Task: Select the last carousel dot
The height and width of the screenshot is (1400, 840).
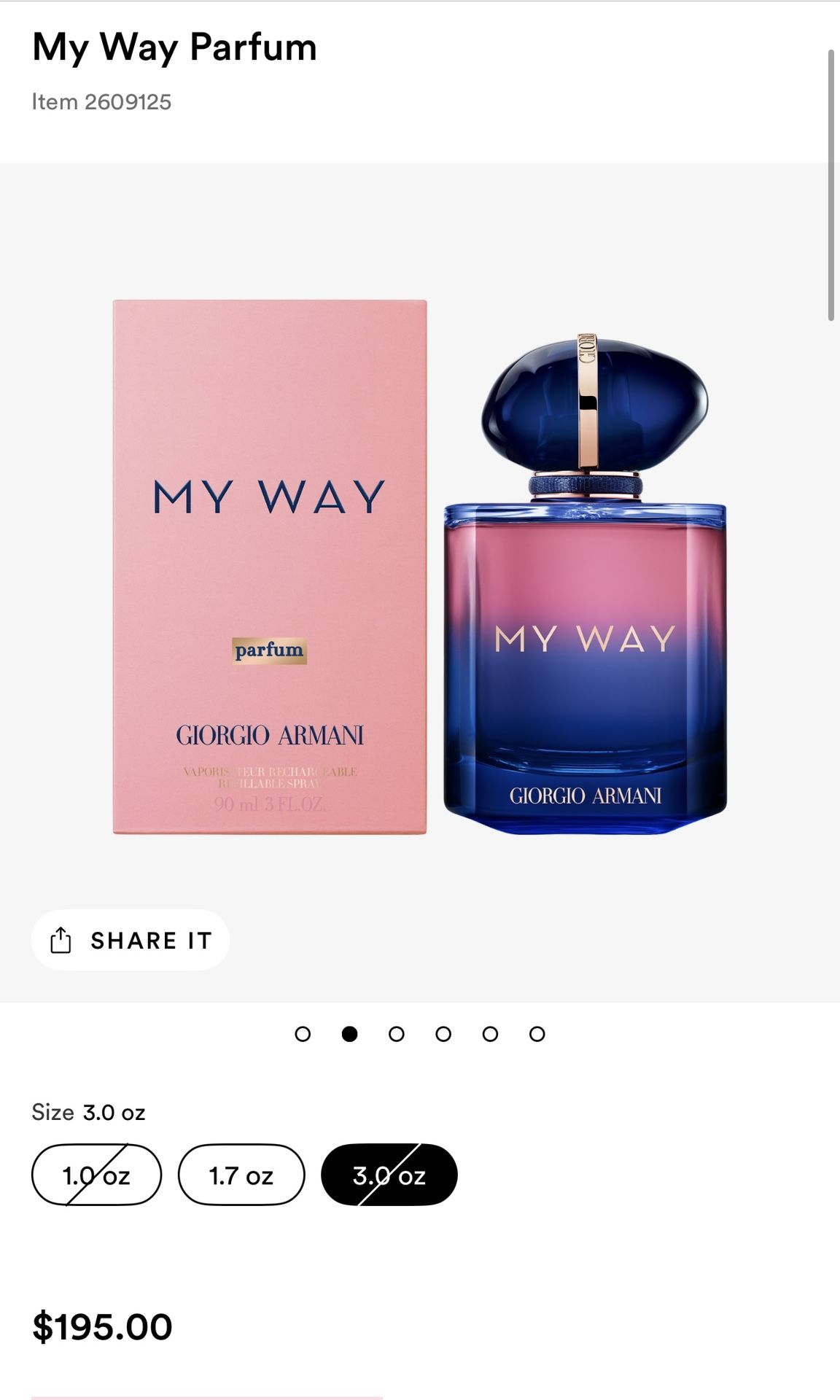Action: [x=537, y=1033]
